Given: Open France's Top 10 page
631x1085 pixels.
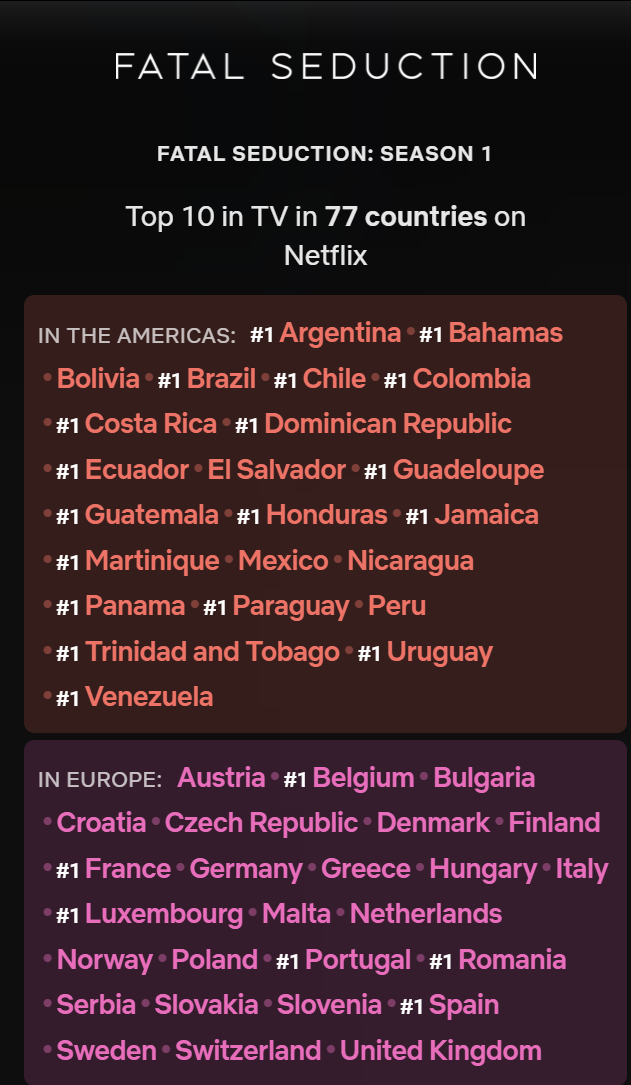Looking at the screenshot, I should (x=128, y=869).
